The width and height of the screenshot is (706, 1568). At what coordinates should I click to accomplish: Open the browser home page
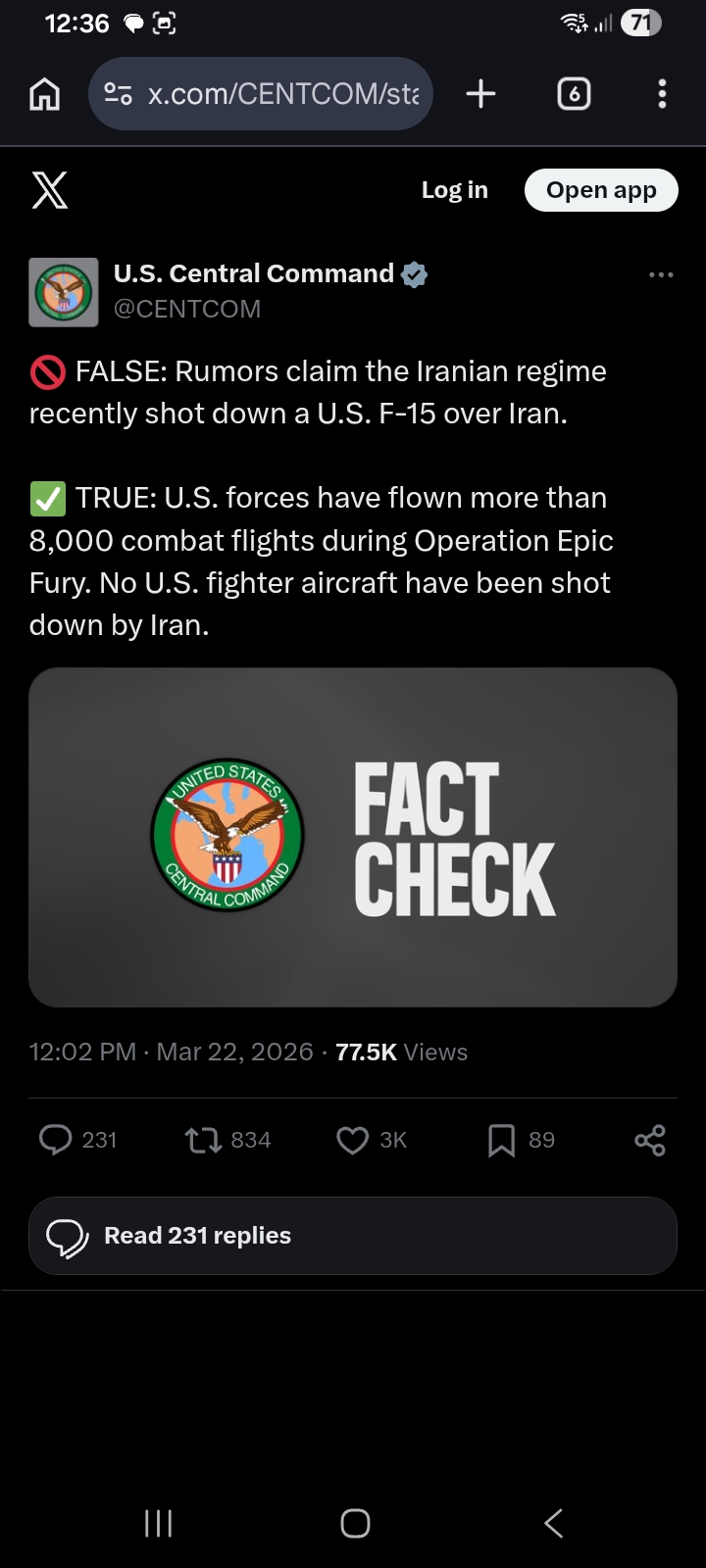coord(45,94)
